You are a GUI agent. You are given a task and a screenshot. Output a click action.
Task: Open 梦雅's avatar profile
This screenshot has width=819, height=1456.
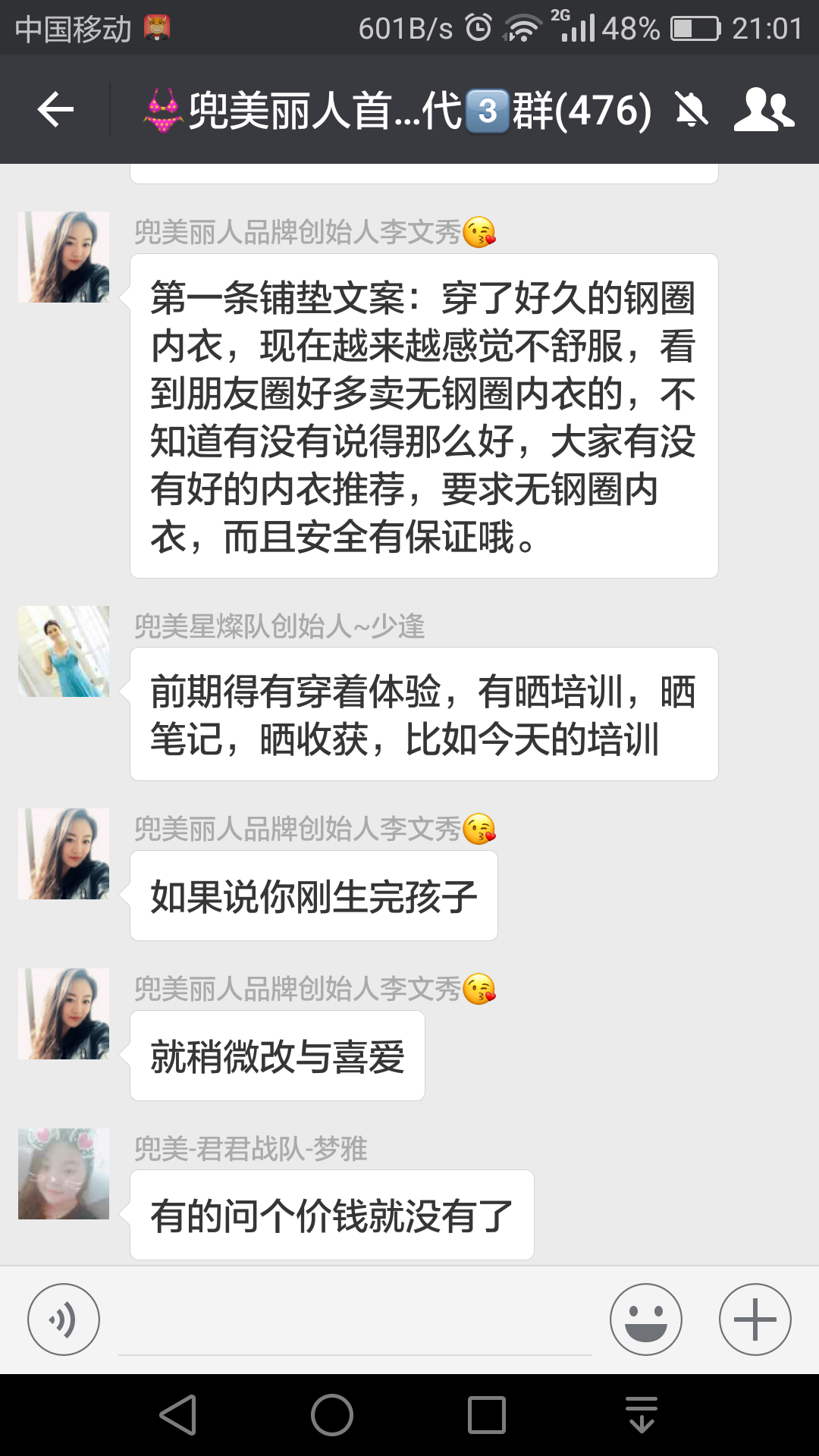pyautogui.click(x=64, y=1174)
